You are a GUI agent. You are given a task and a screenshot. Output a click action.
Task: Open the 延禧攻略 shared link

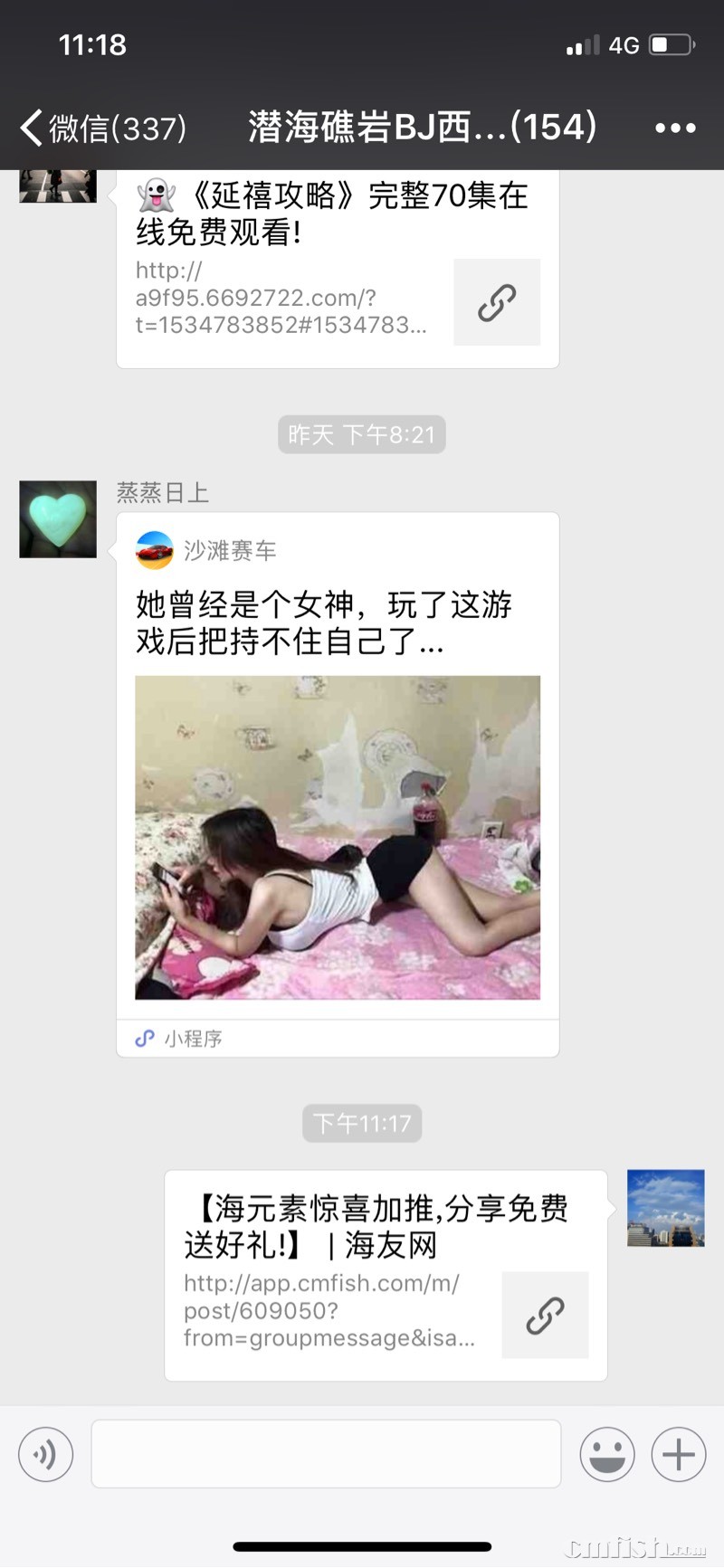(x=337, y=268)
